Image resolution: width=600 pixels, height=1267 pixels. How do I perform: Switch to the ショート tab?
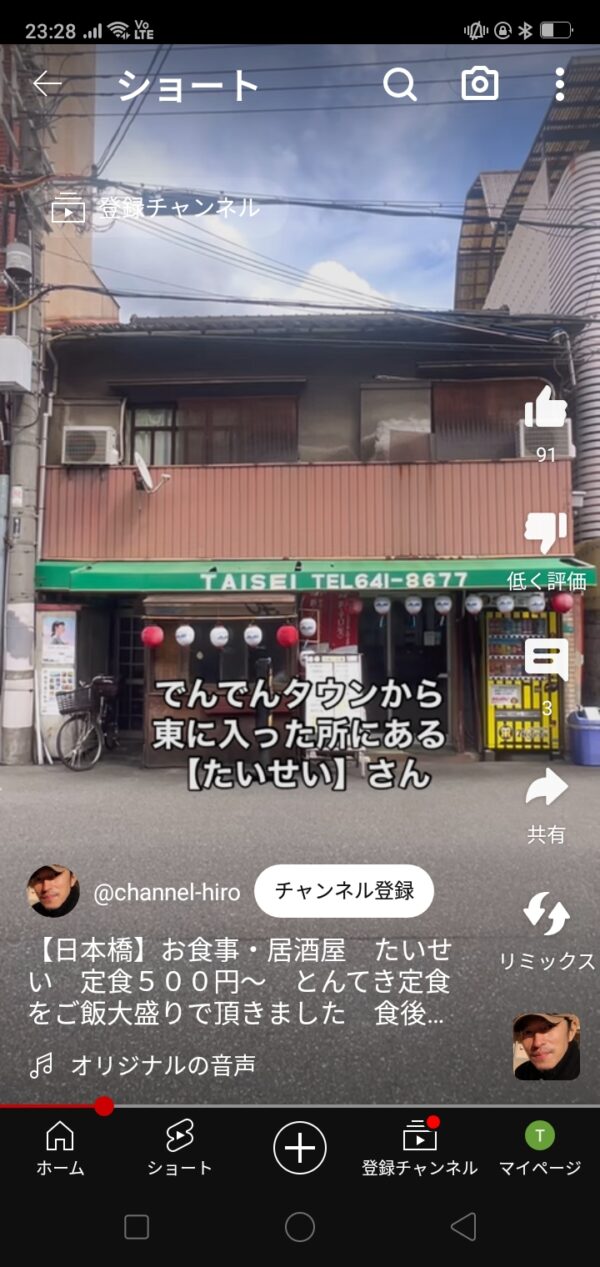point(180,1146)
